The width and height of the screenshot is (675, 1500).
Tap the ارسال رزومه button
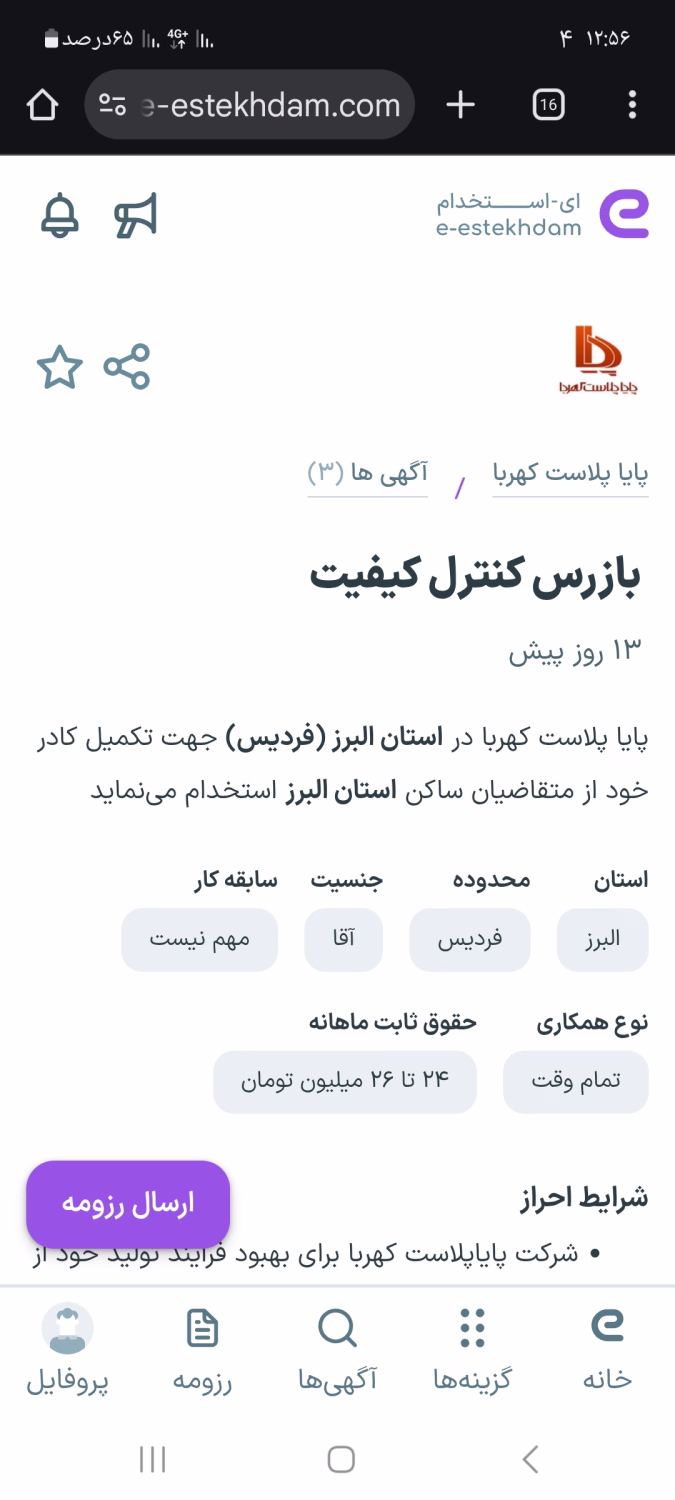click(x=128, y=1204)
